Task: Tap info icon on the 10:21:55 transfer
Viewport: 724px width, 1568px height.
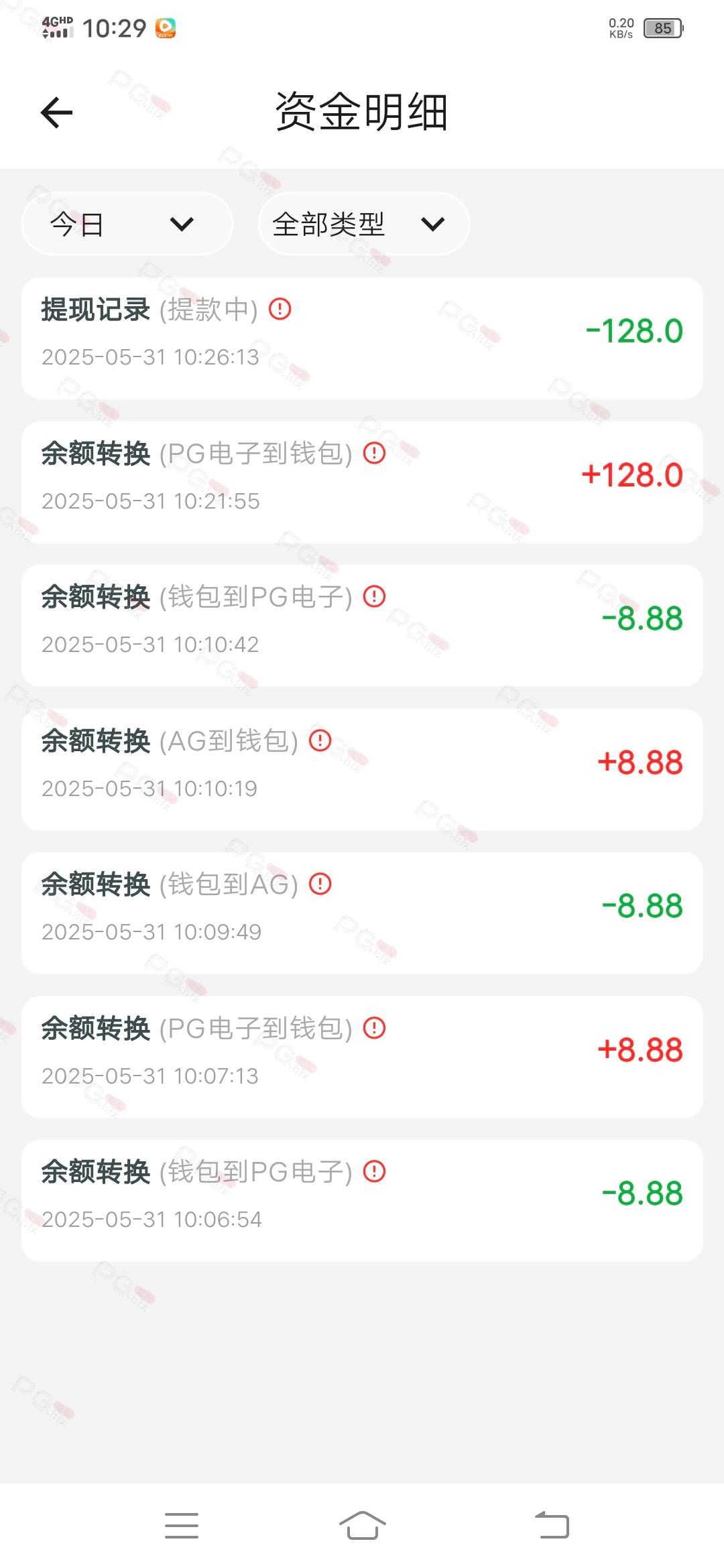Action: 375,453
